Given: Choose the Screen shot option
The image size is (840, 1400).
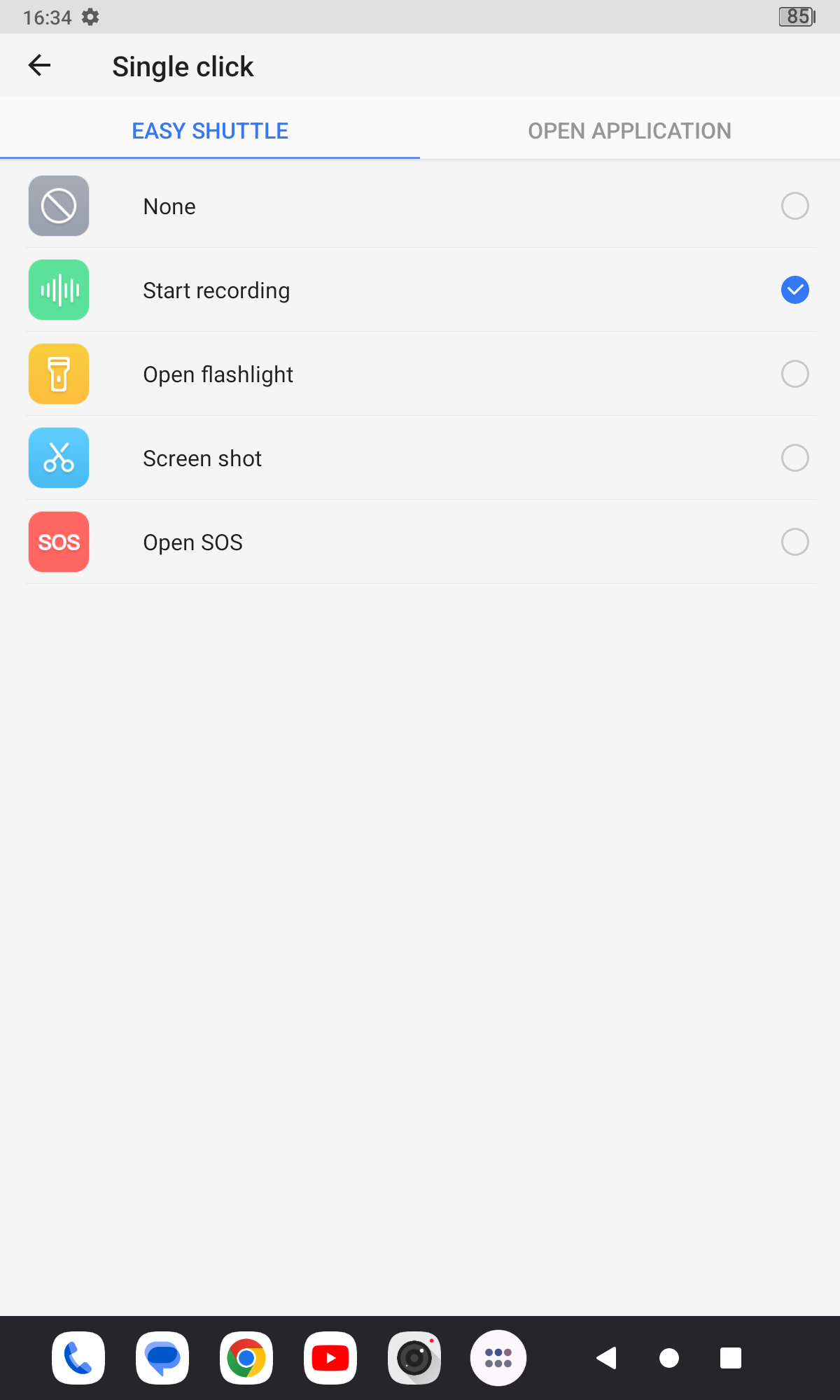Looking at the screenshot, I should pyautogui.click(x=420, y=458).
